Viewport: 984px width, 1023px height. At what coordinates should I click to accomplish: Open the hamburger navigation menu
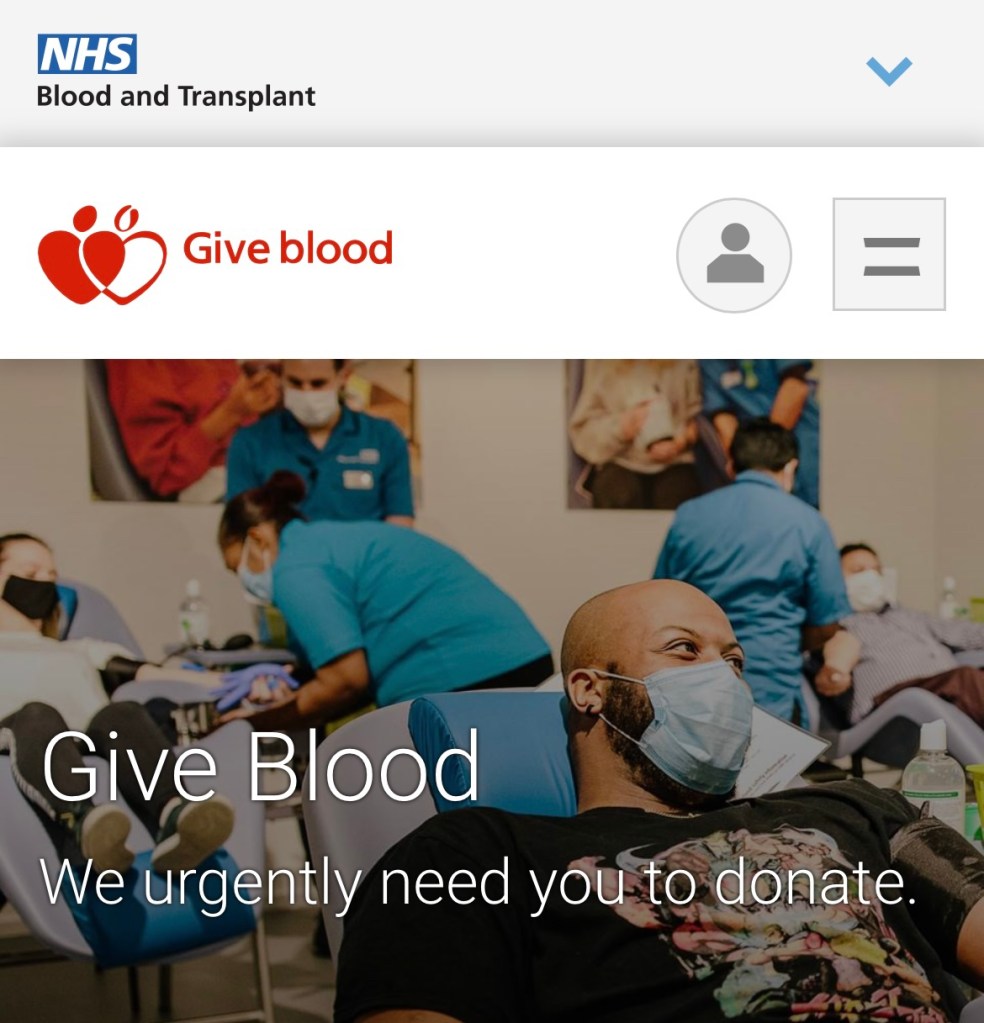pyautogui.click(x=889, y=255)
